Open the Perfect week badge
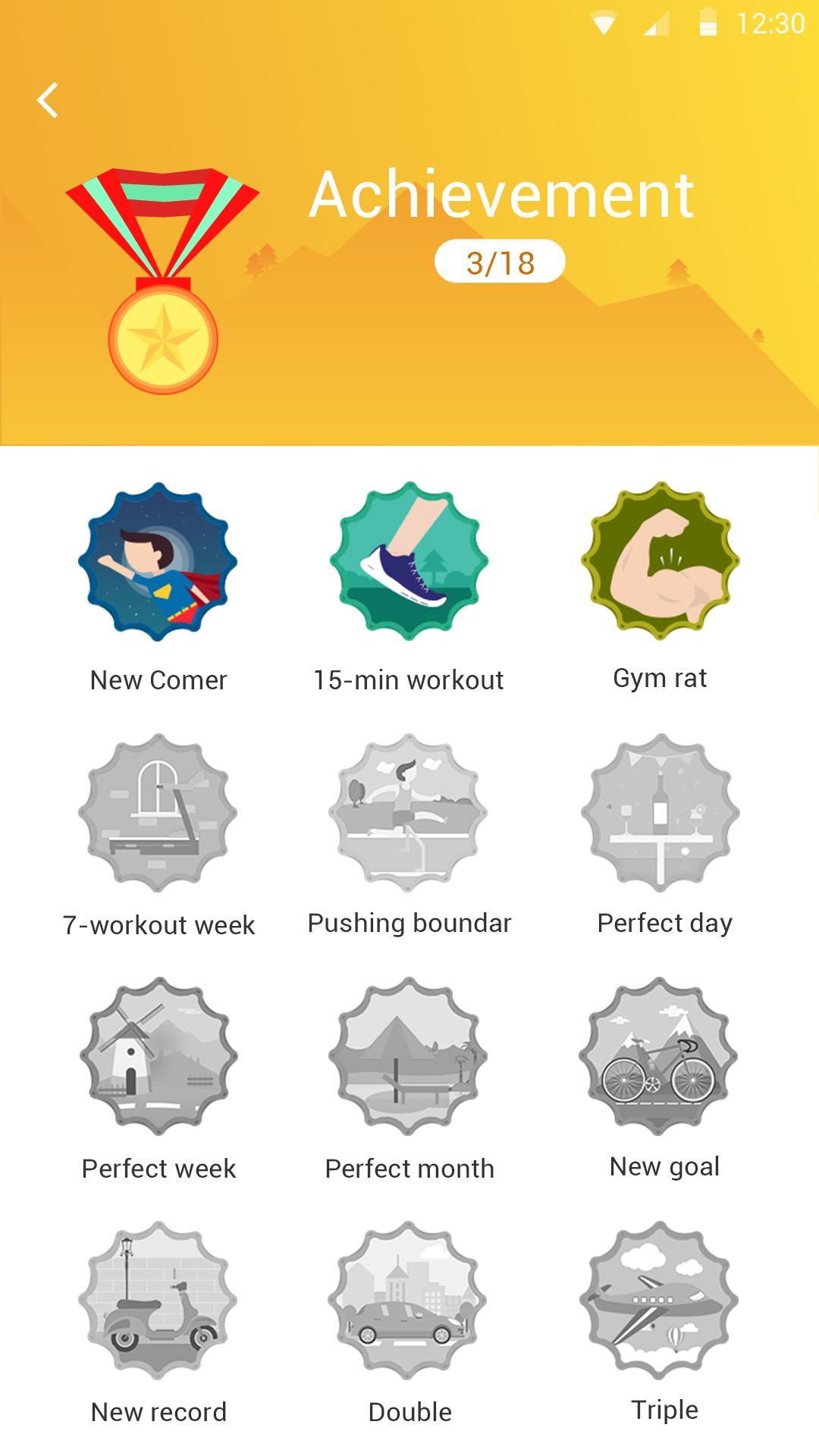 158,1056
